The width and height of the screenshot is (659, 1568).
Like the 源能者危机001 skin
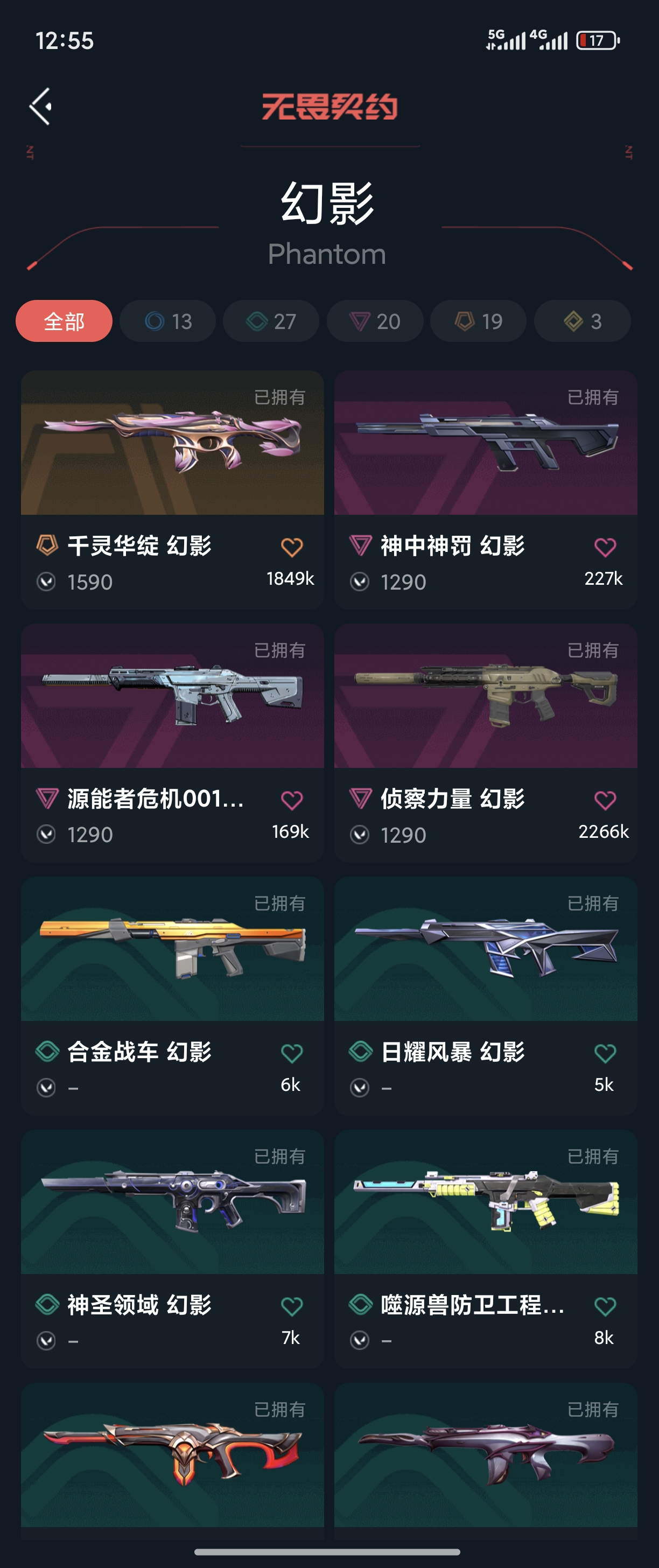pos(291,799)
